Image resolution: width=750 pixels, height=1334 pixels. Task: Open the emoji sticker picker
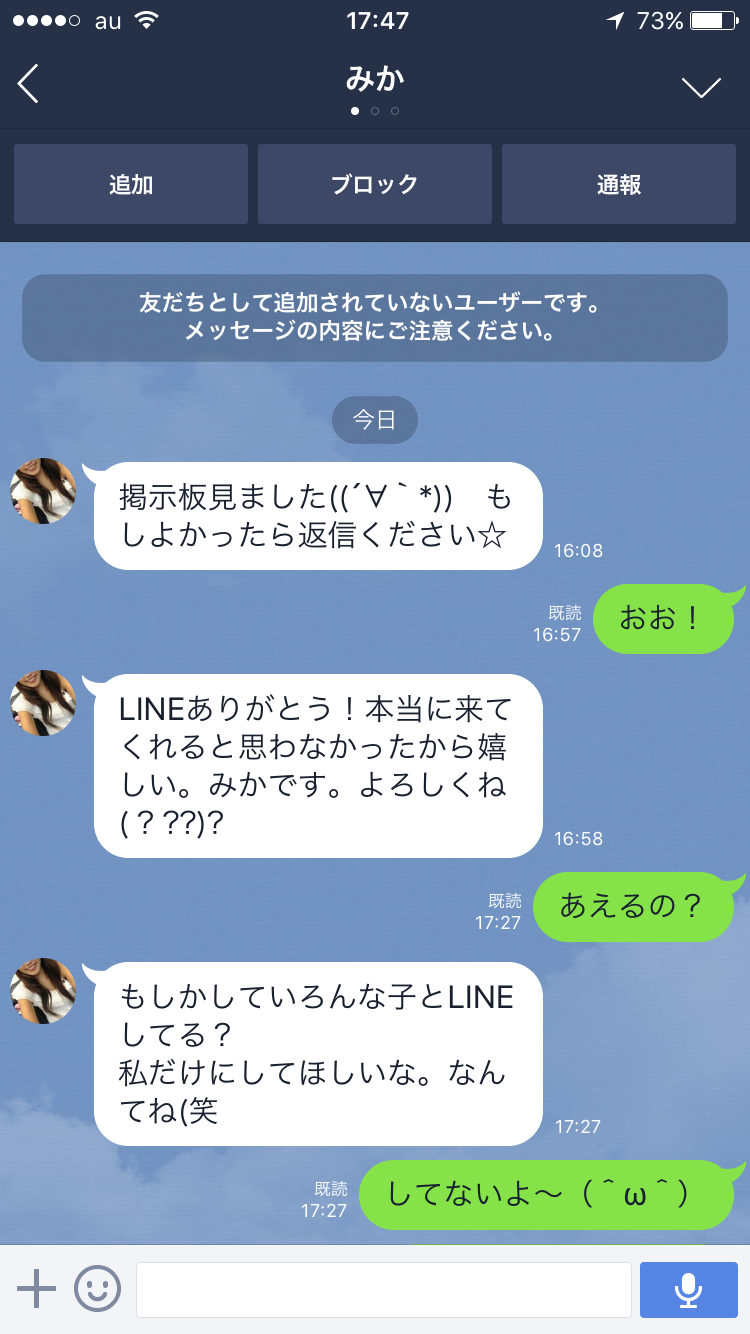pyautogui.click(x=98, y=1288)
